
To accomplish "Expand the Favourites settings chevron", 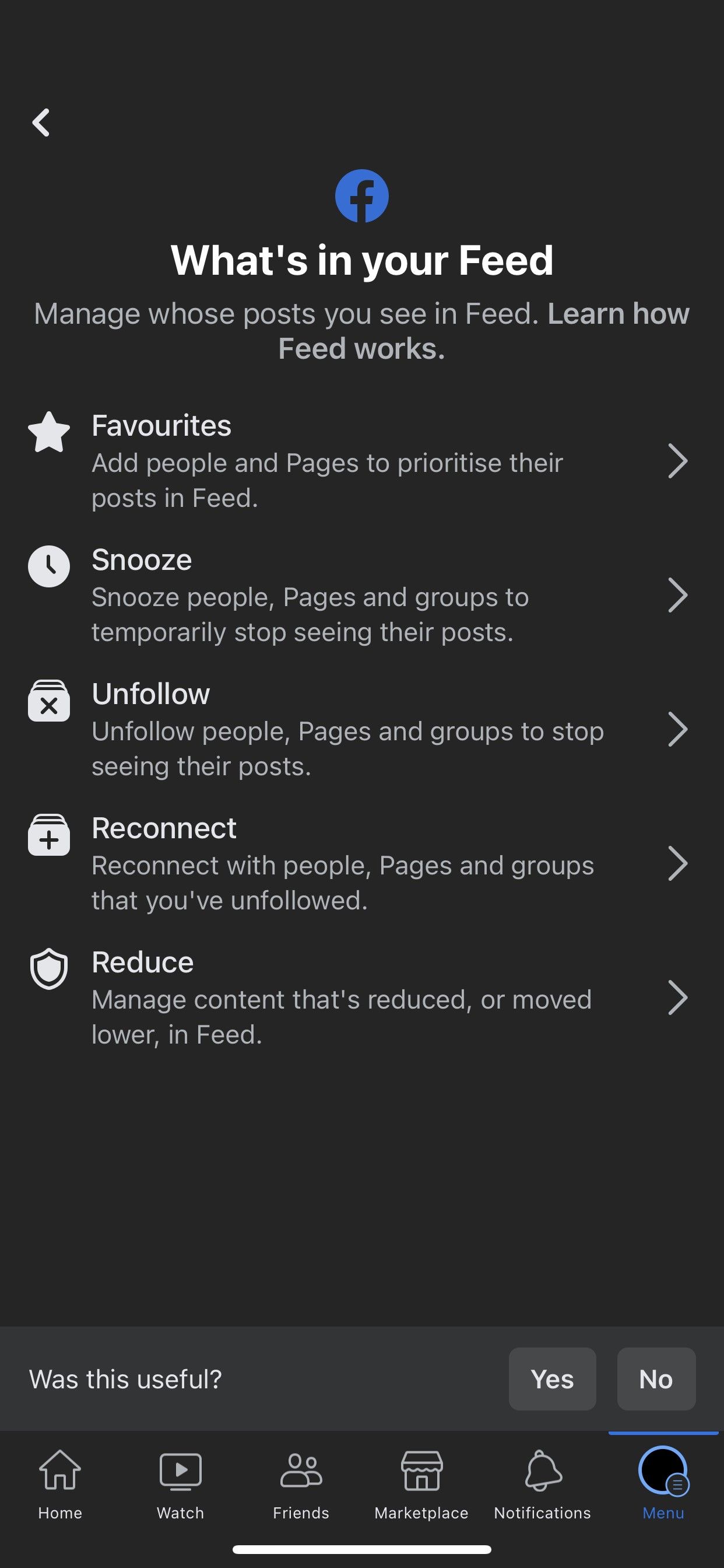I will (x=679, y=461).
